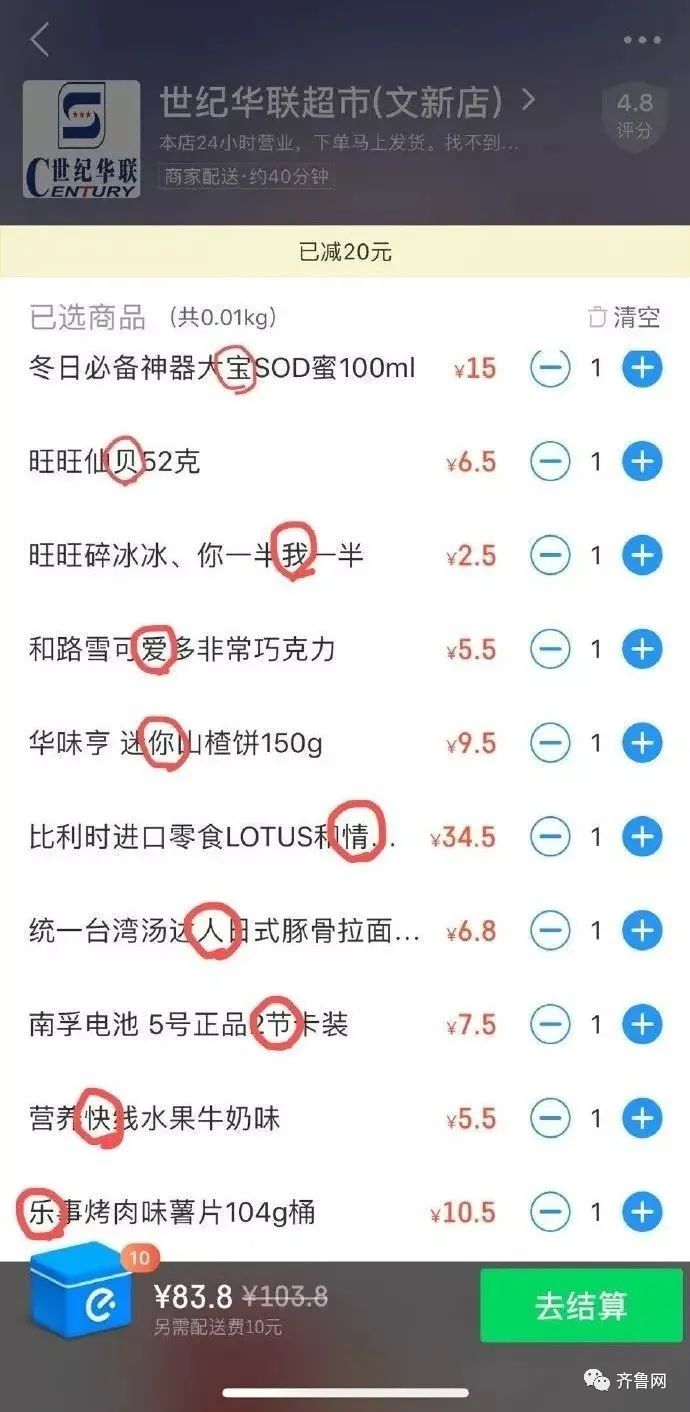
Task: Remove one 和路雪可爱多非常巧克力
Action: pyautogui.click(x=550, y=650)
